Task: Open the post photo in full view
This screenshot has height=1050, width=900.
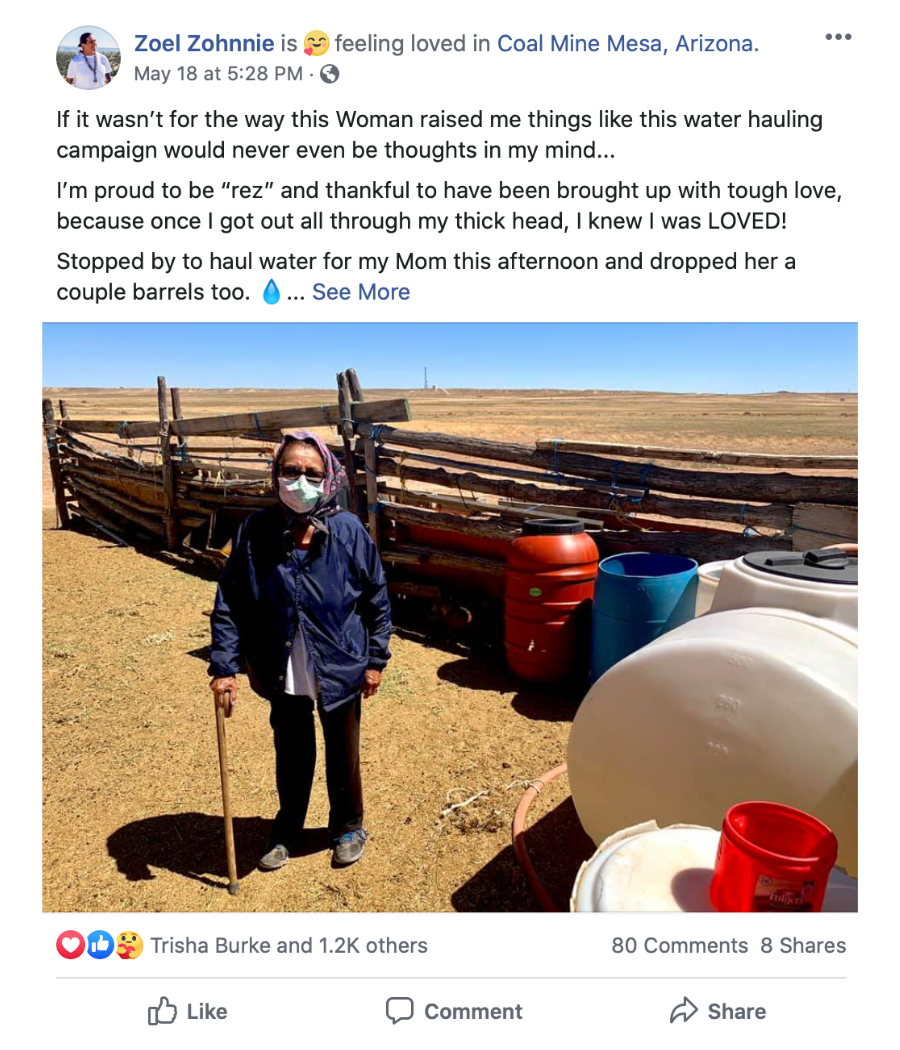Action: point(449,616)
